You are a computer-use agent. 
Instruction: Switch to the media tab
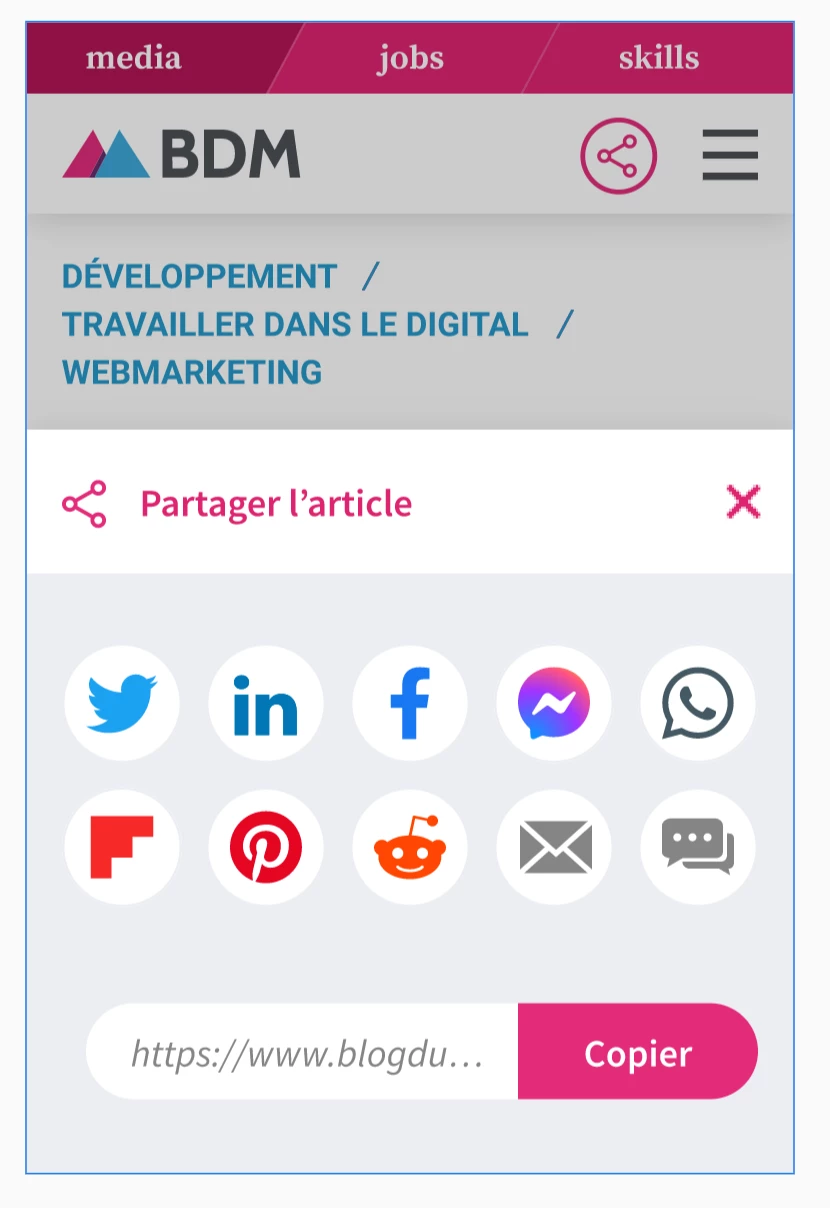[134, 58]
